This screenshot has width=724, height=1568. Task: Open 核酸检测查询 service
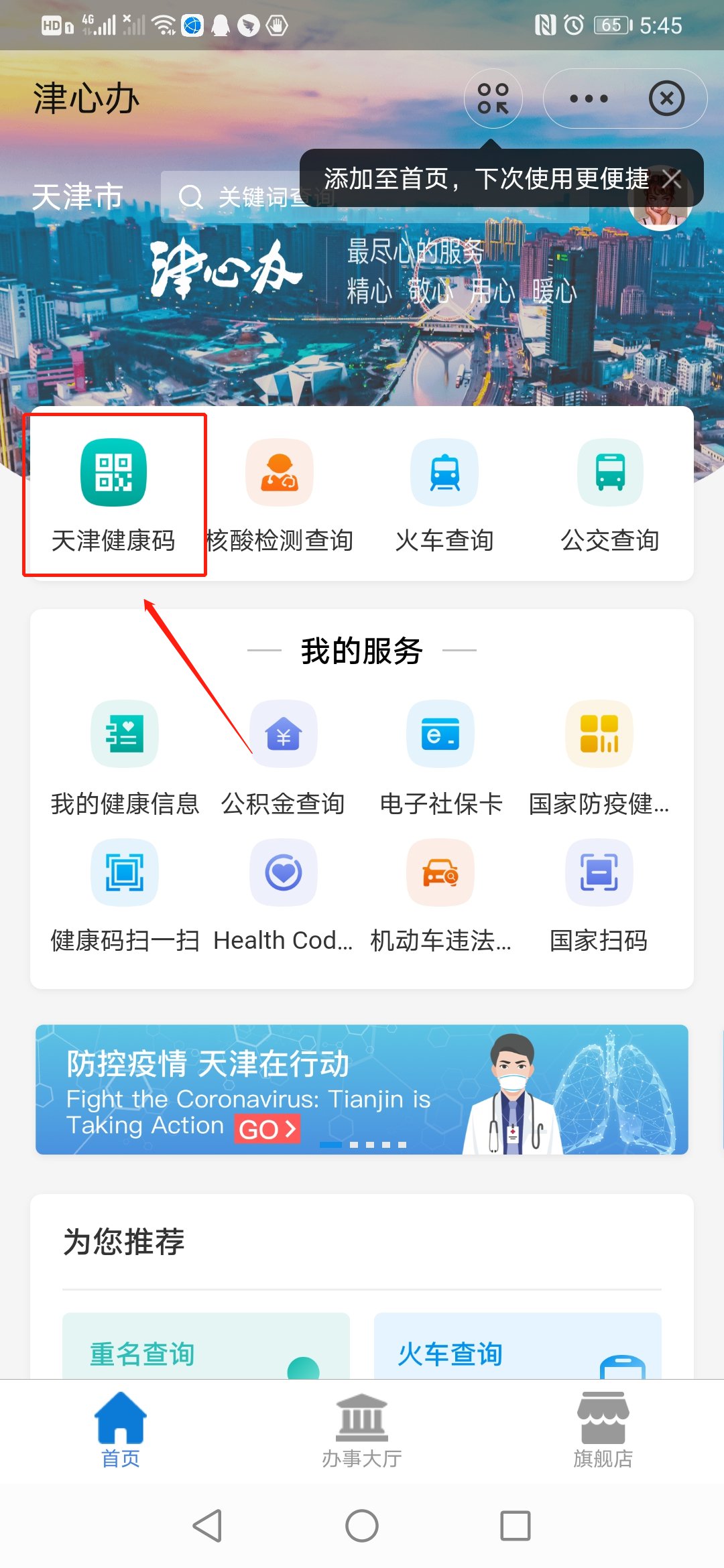click(x=280, y=495)
